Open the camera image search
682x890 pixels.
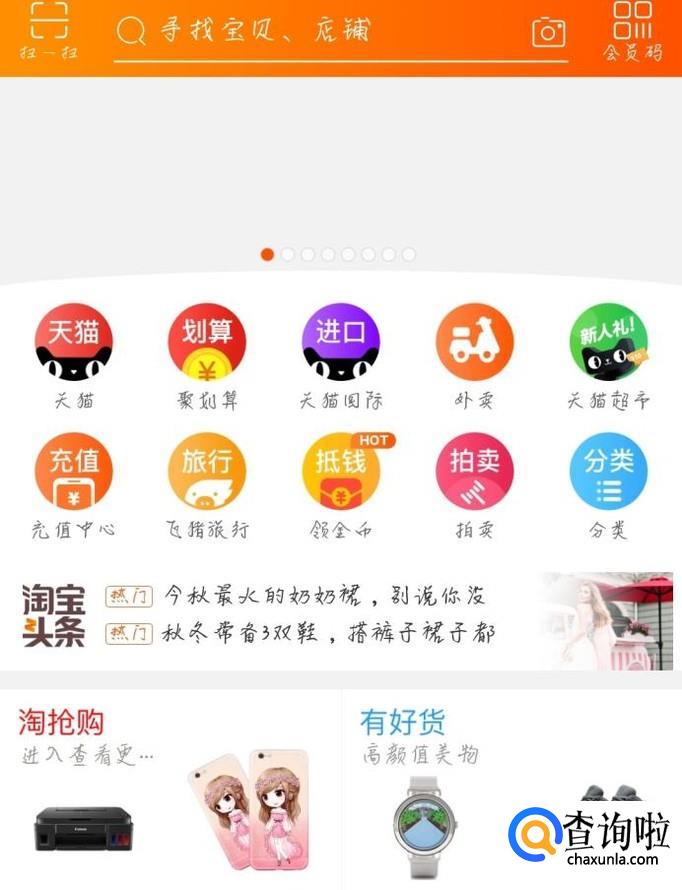[x=548, y=32]
